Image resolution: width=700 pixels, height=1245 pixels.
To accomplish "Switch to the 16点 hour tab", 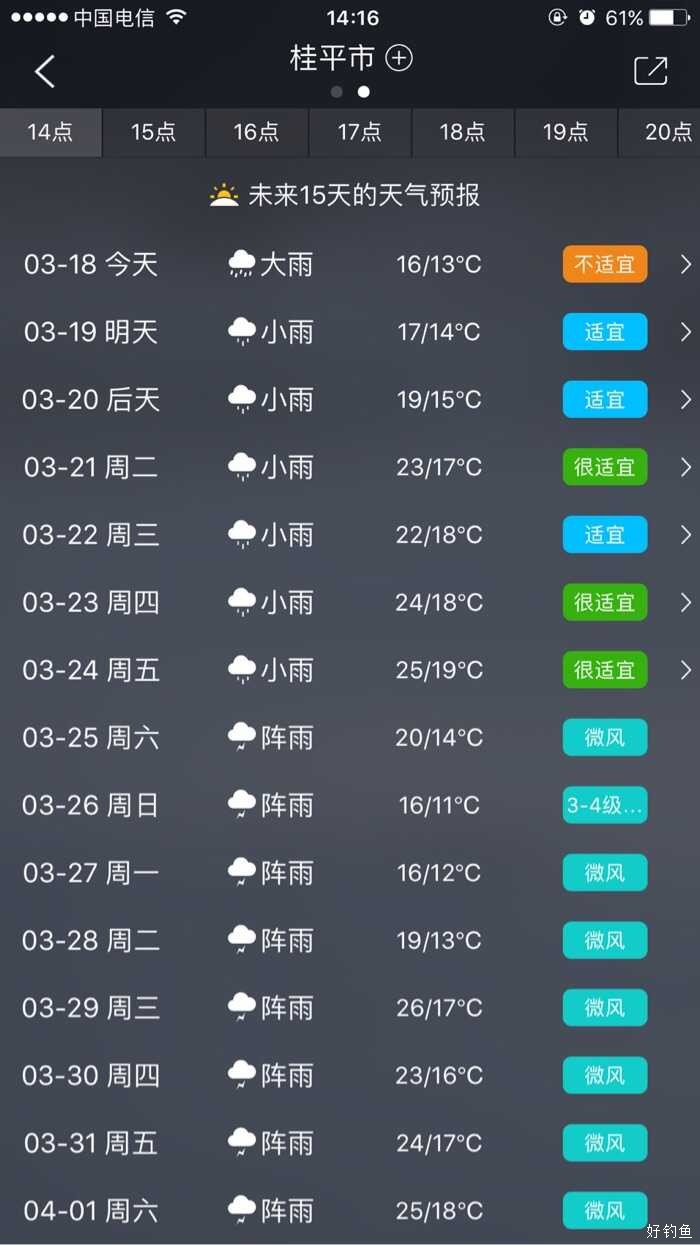I will point(256,132).
